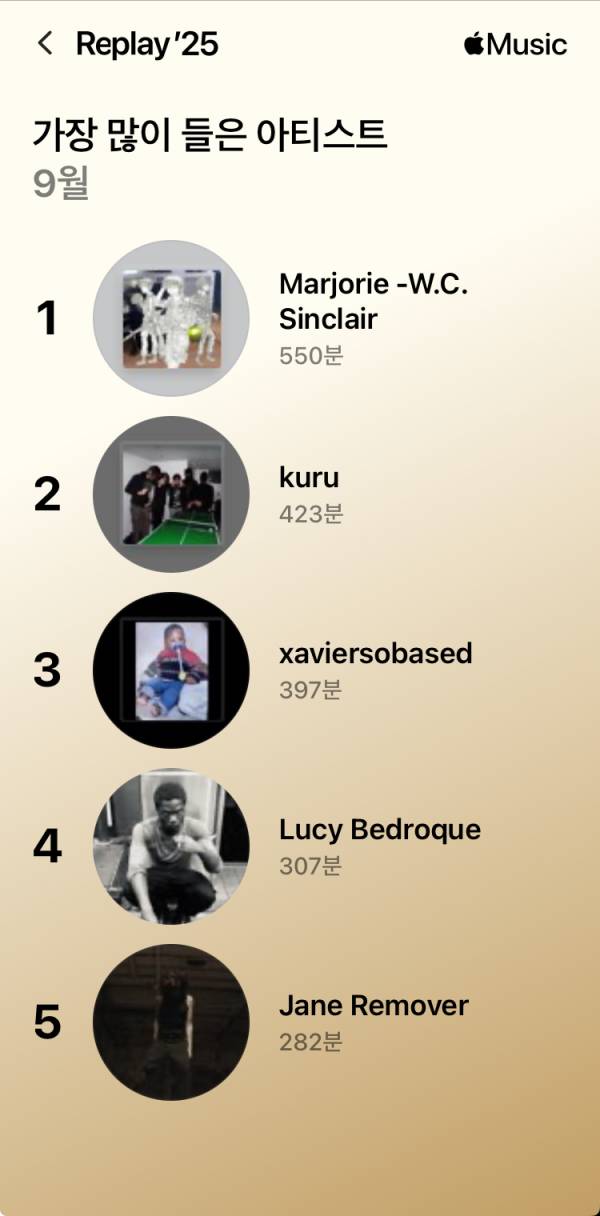The width and height of the screenshot is (600, 1216).
Task: Open the kuru artist row
Action: pos(309,478)
